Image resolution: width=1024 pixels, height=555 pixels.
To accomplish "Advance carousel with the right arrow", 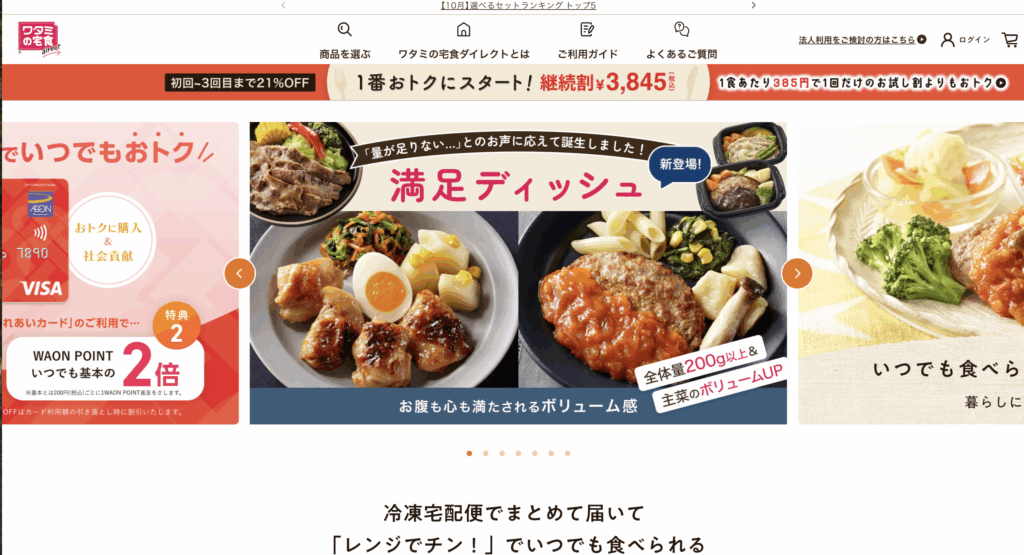I will point(796,273).
